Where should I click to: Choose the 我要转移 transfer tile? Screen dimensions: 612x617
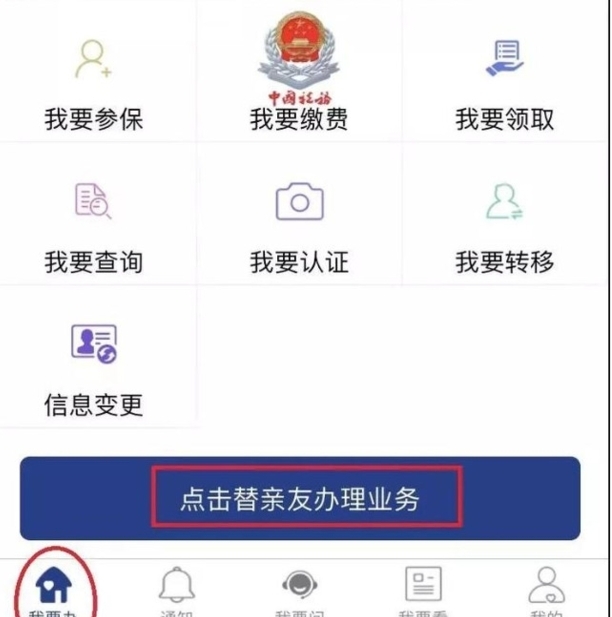505,224
